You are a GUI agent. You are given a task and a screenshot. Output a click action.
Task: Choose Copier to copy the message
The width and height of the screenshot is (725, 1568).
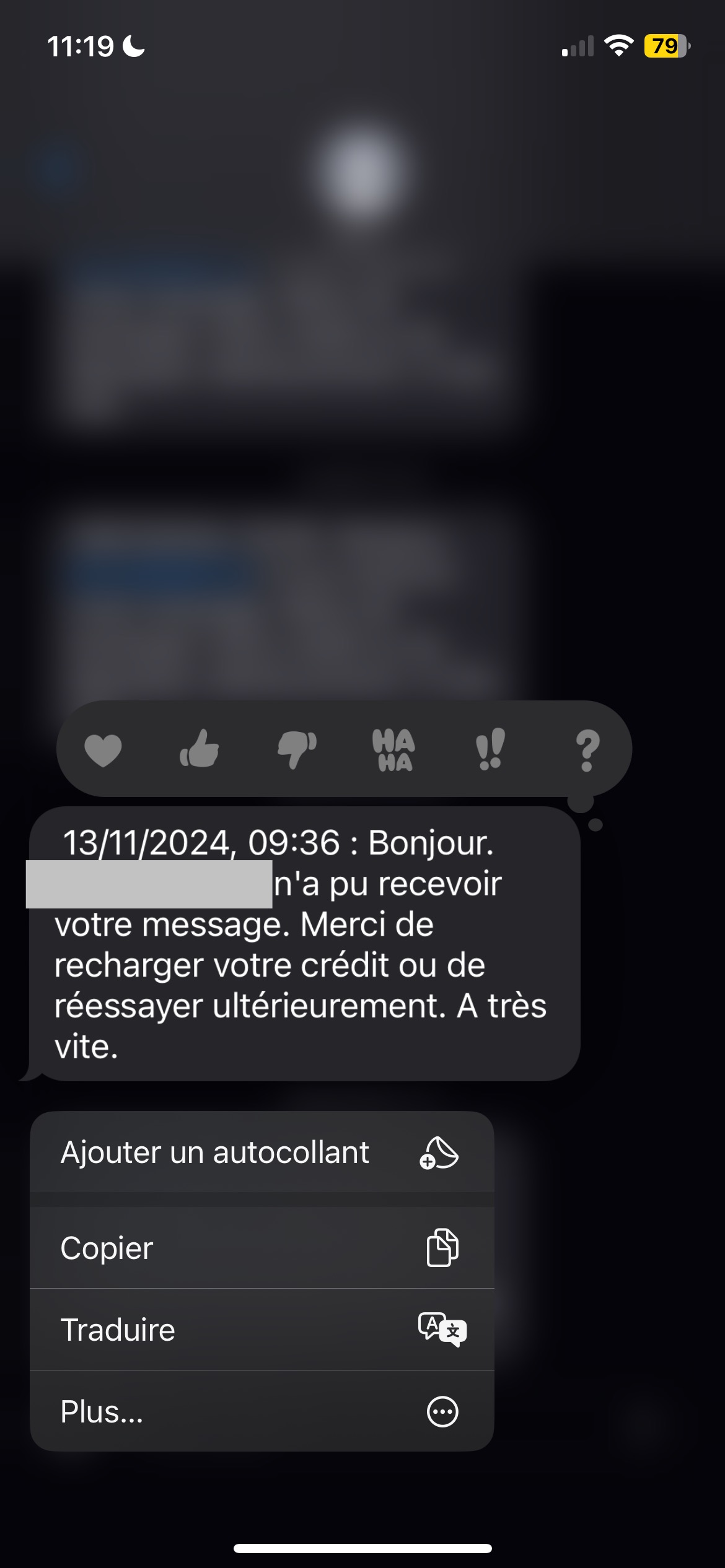pyautogui.click(x=261, y=1248)
